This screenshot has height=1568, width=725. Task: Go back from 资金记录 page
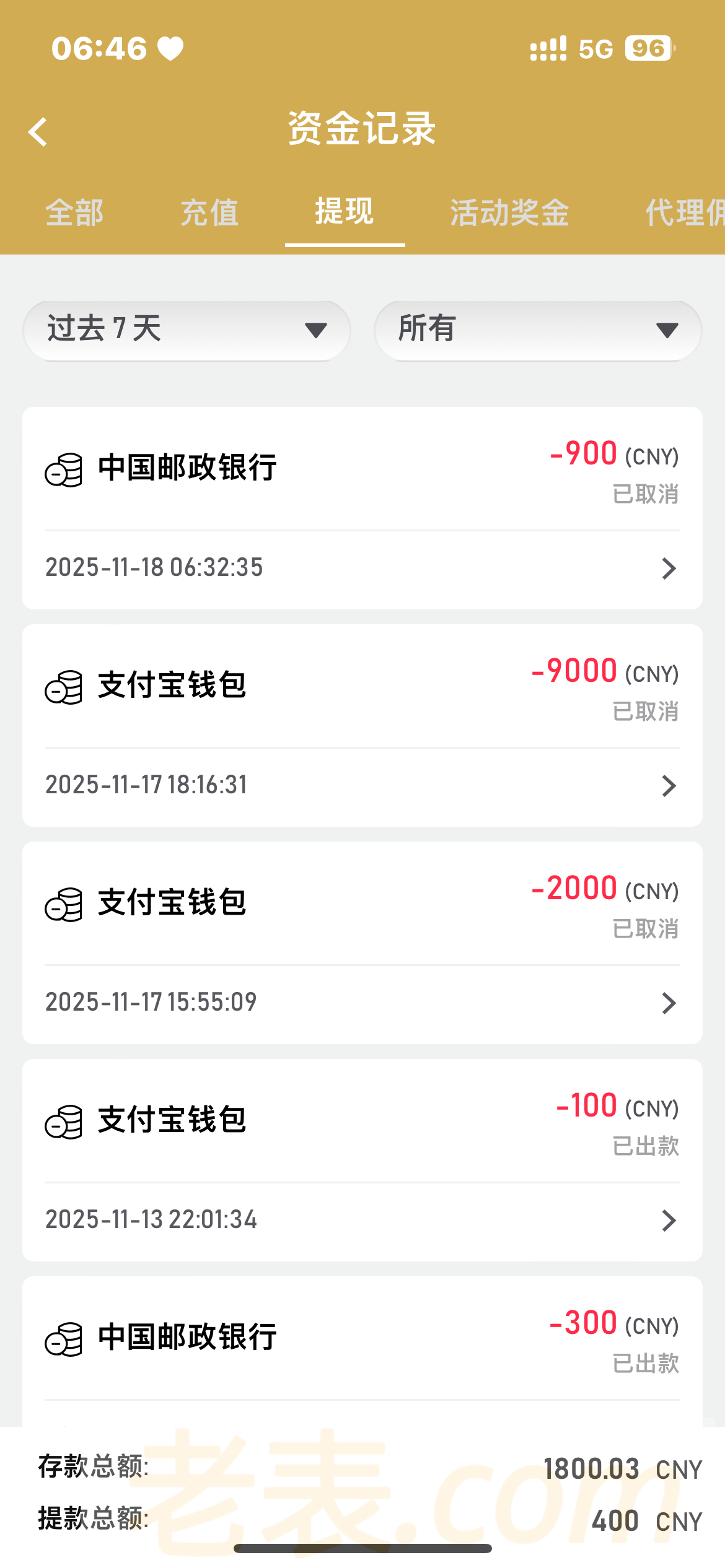pos(38,132)
